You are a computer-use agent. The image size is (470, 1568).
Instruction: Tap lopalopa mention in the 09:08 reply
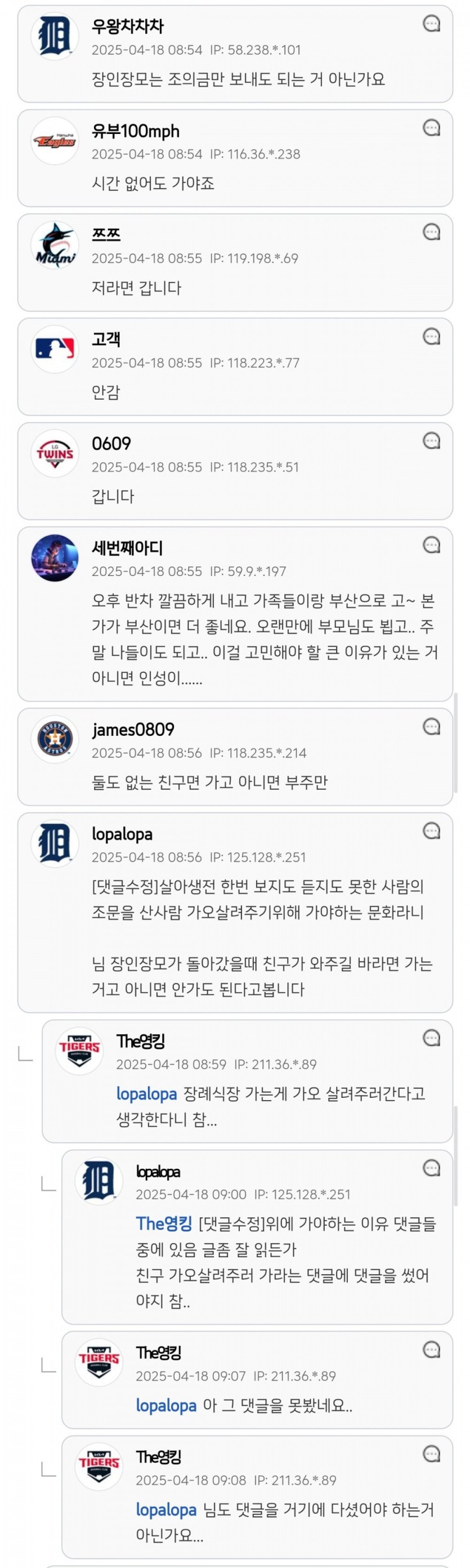tap(165, 1509)
